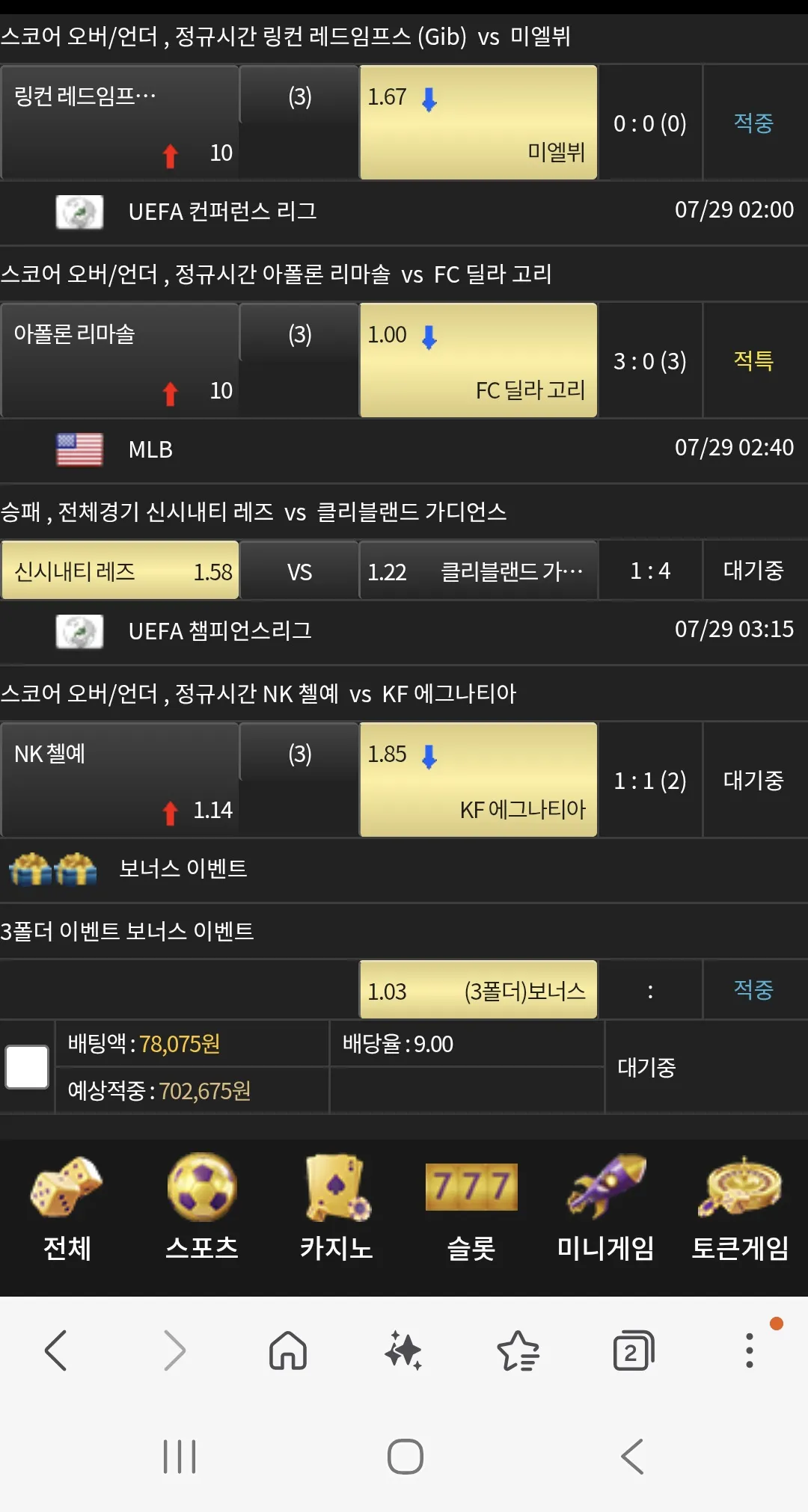Open recent apps in system navigation

tap(180, 1457)
